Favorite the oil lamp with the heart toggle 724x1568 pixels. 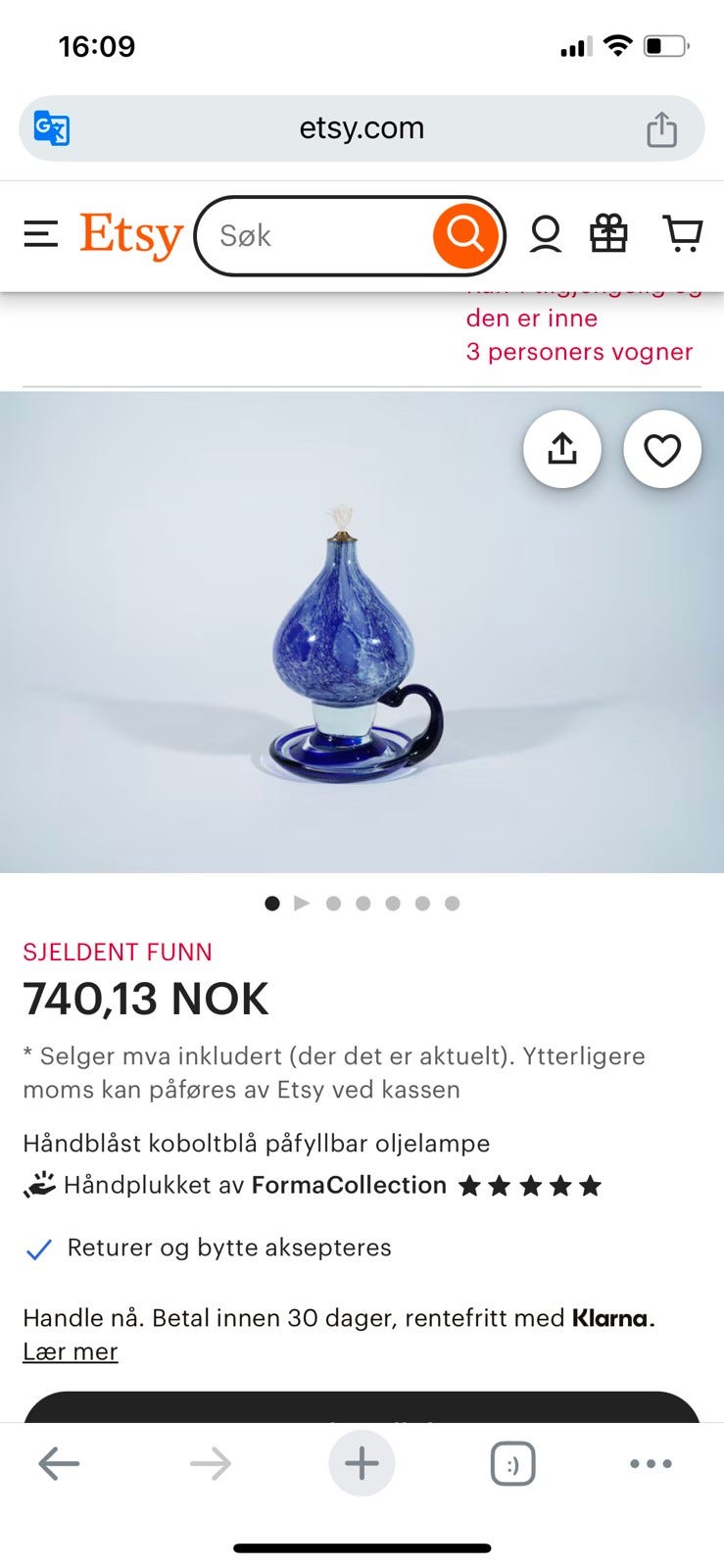click(662, 449)
